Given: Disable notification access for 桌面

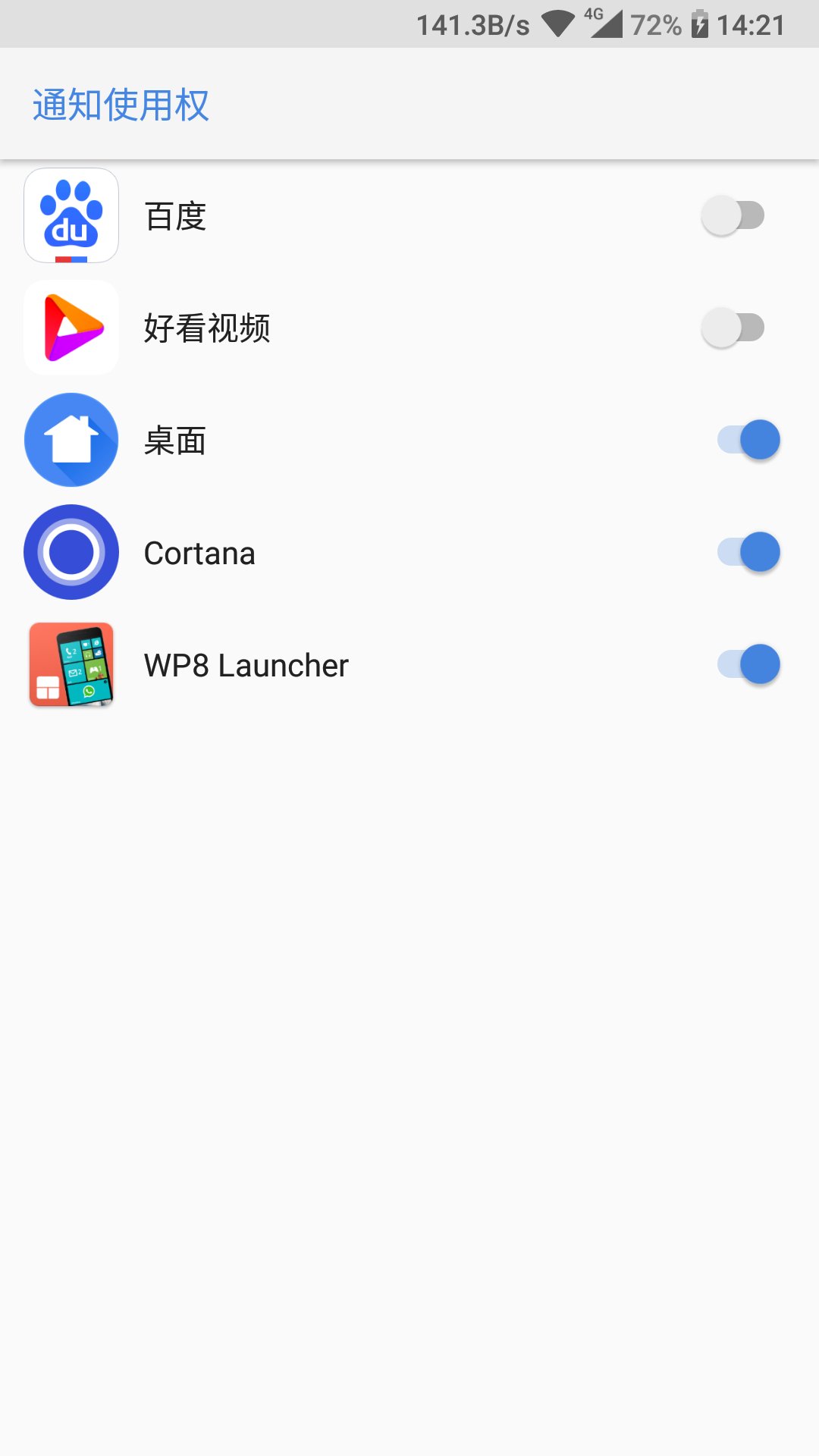Looking at the screenshot, I should click(748, 440).
